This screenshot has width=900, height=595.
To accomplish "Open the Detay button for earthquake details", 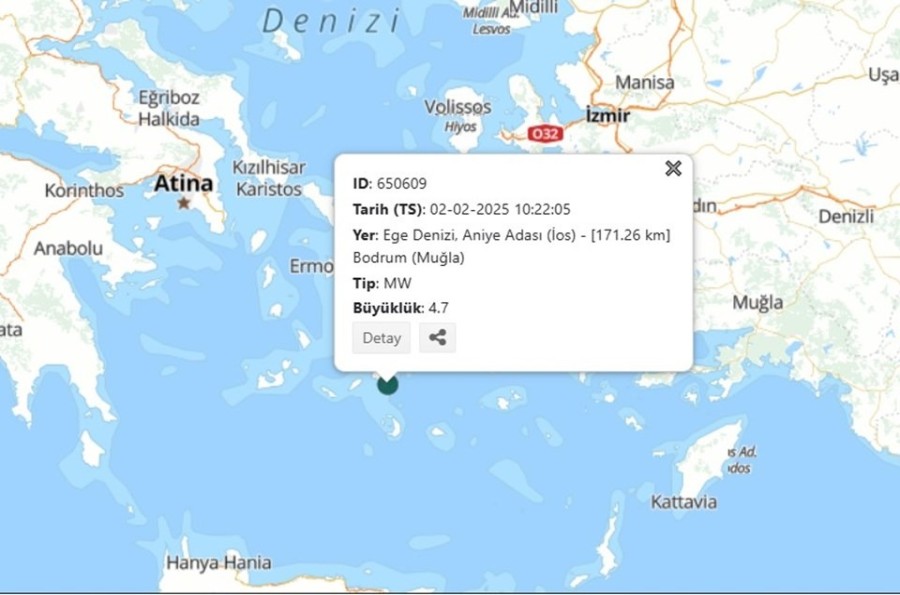I will [381, 338].
